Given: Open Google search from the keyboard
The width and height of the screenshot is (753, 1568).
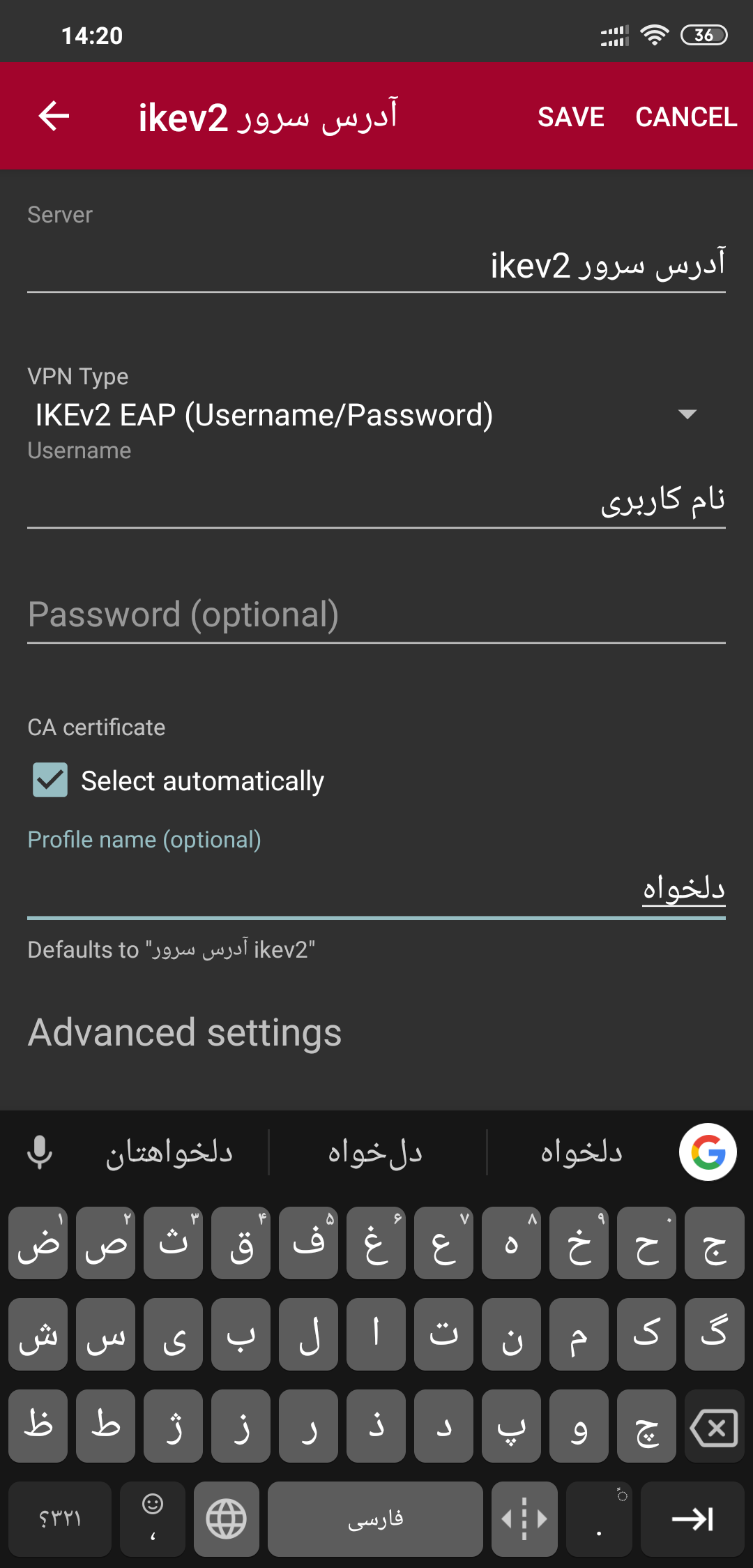Looking at the screenshot, I should [x=708, y=1152].
